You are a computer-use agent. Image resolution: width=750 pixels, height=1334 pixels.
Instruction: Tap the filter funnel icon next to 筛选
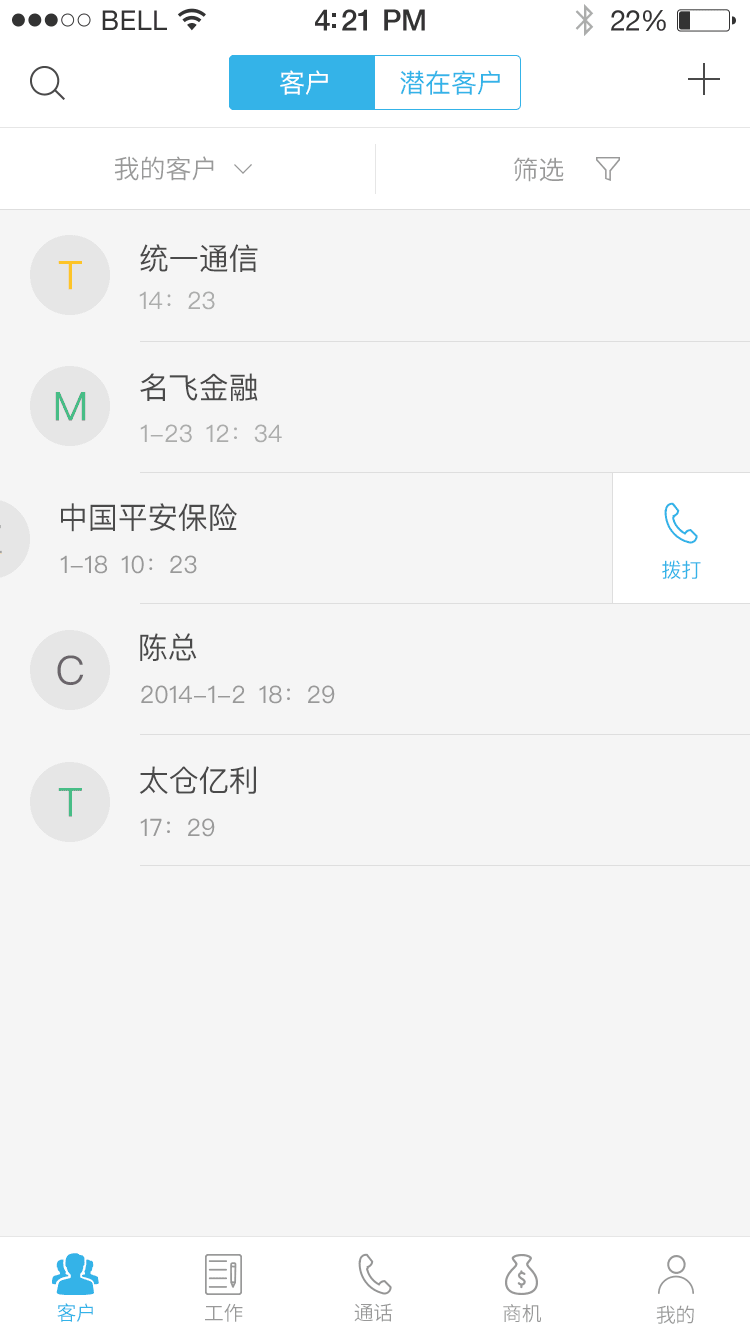(x=608, y=169)
